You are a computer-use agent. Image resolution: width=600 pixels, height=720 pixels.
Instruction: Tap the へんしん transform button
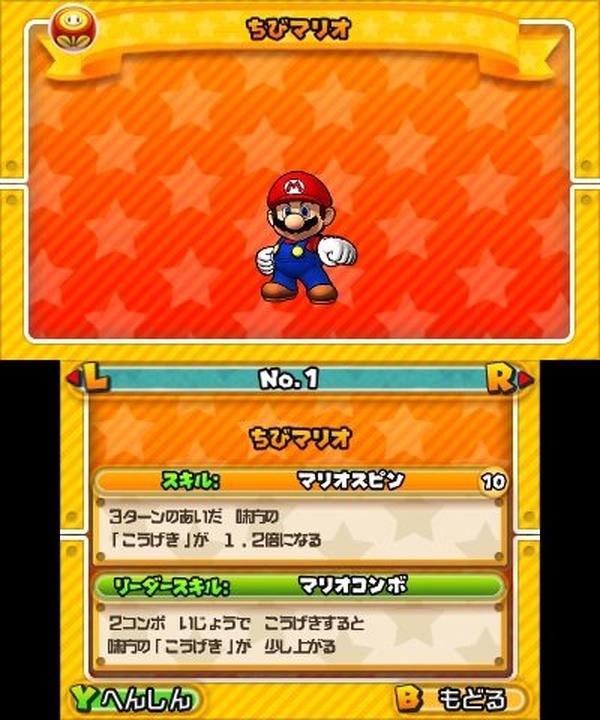(x=133, y=698)
